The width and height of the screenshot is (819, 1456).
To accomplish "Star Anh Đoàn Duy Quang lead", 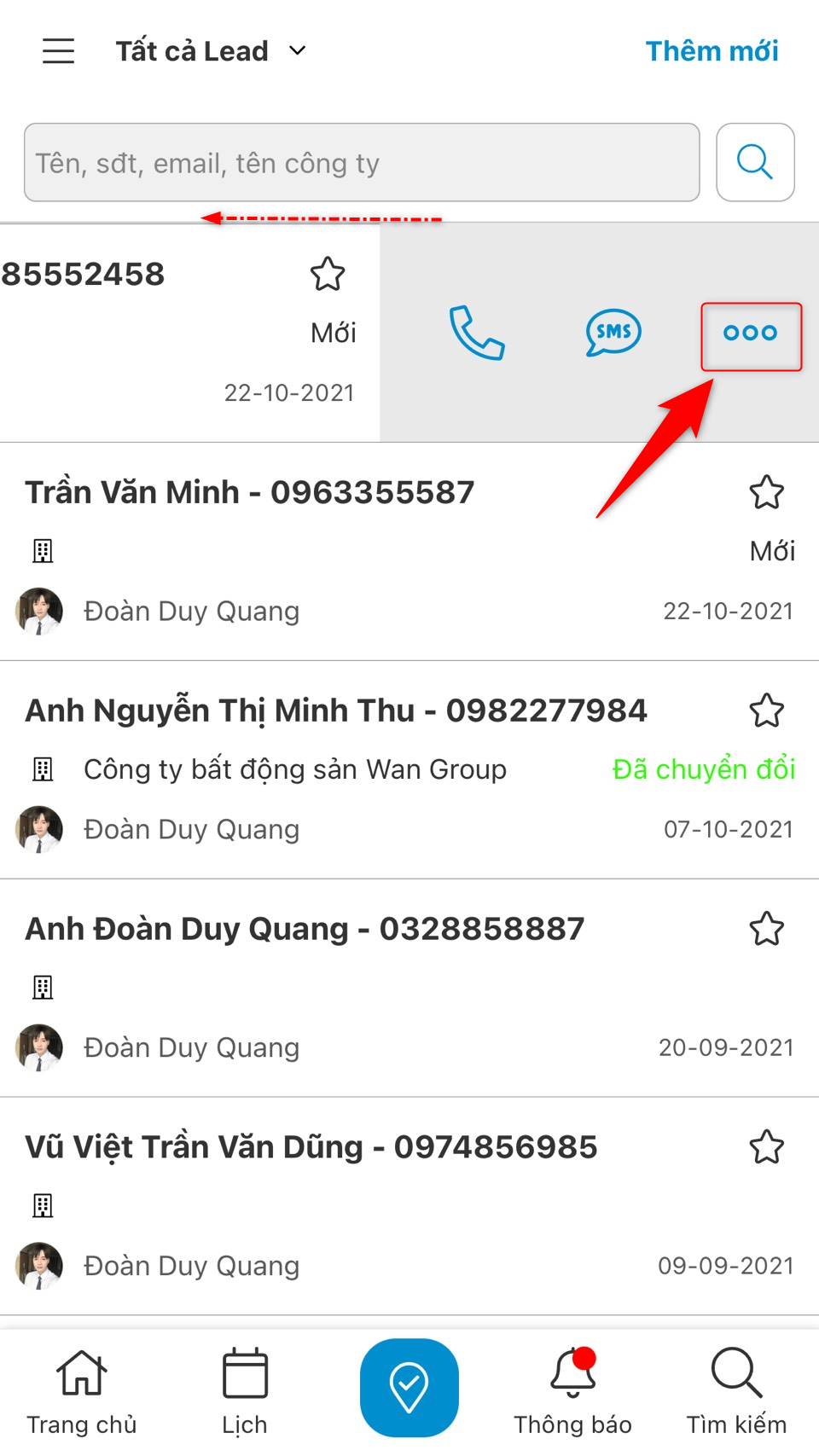I will pos(766,930).
